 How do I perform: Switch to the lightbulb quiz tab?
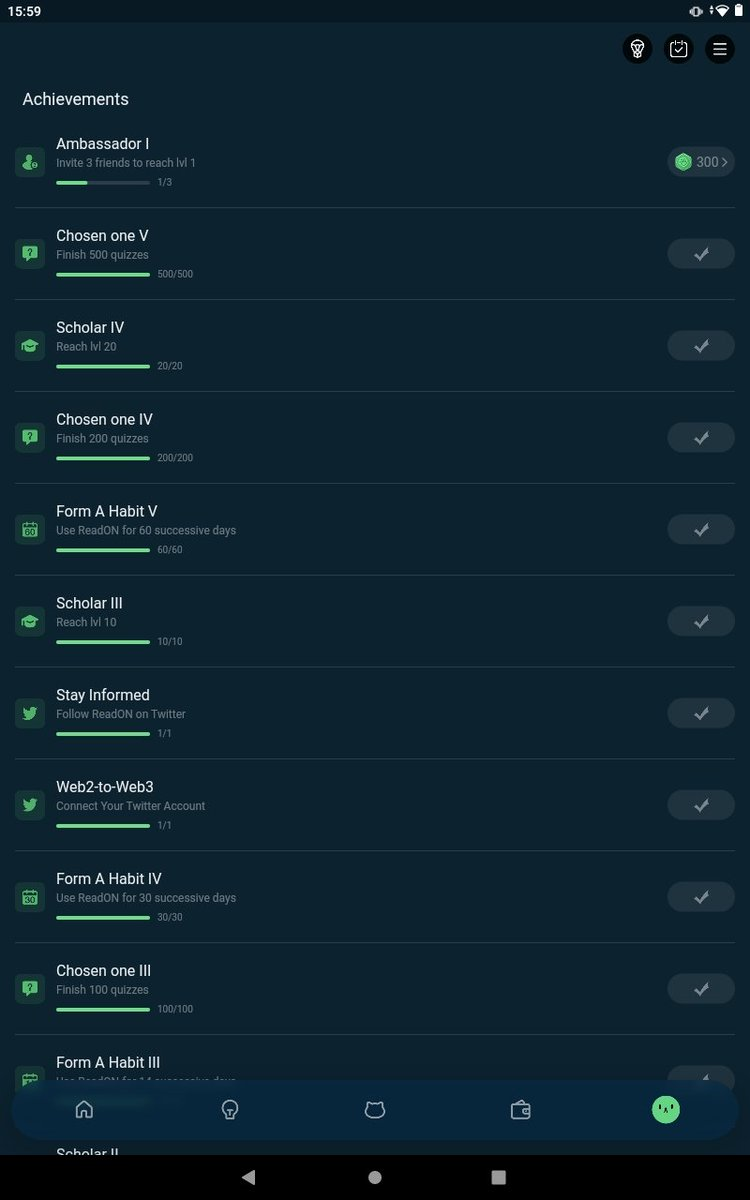[230, 1109]
